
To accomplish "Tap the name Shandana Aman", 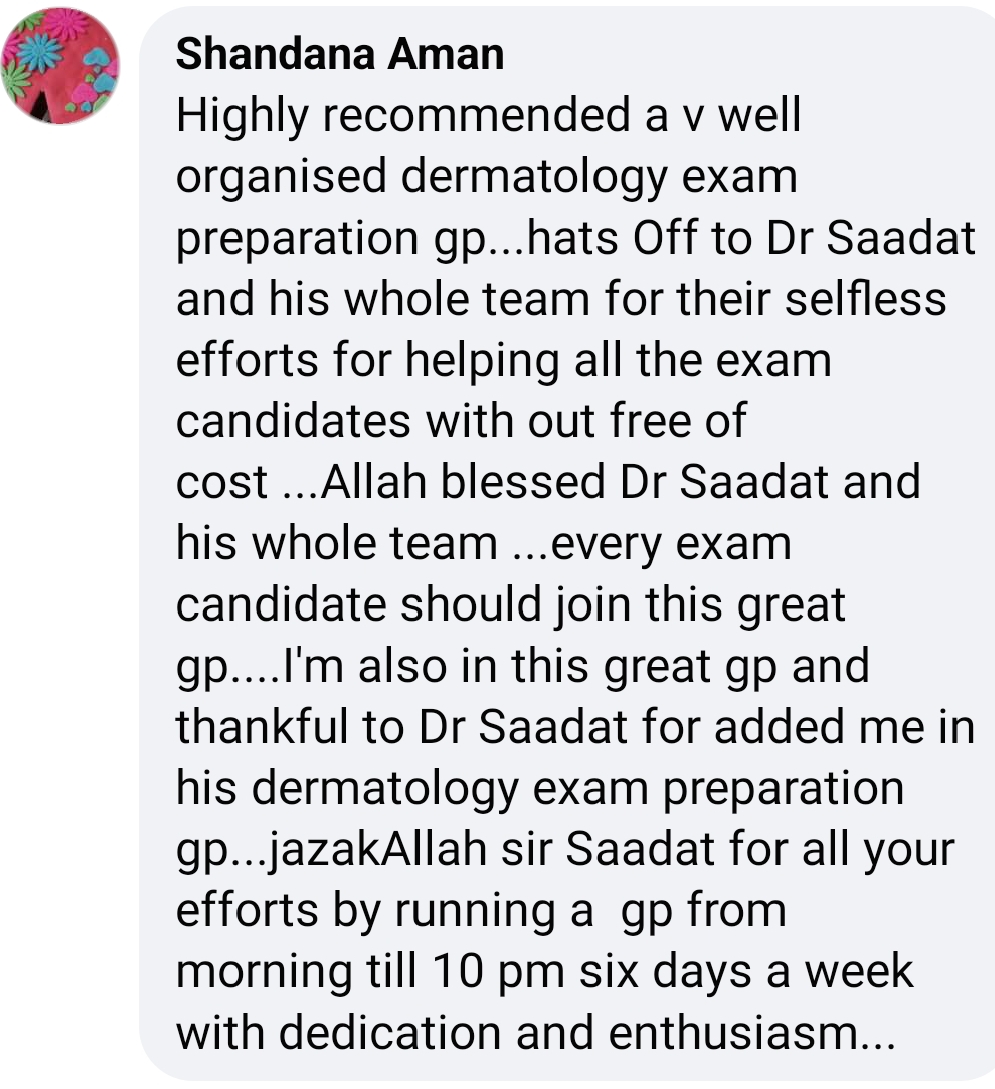I will point(340,54).
